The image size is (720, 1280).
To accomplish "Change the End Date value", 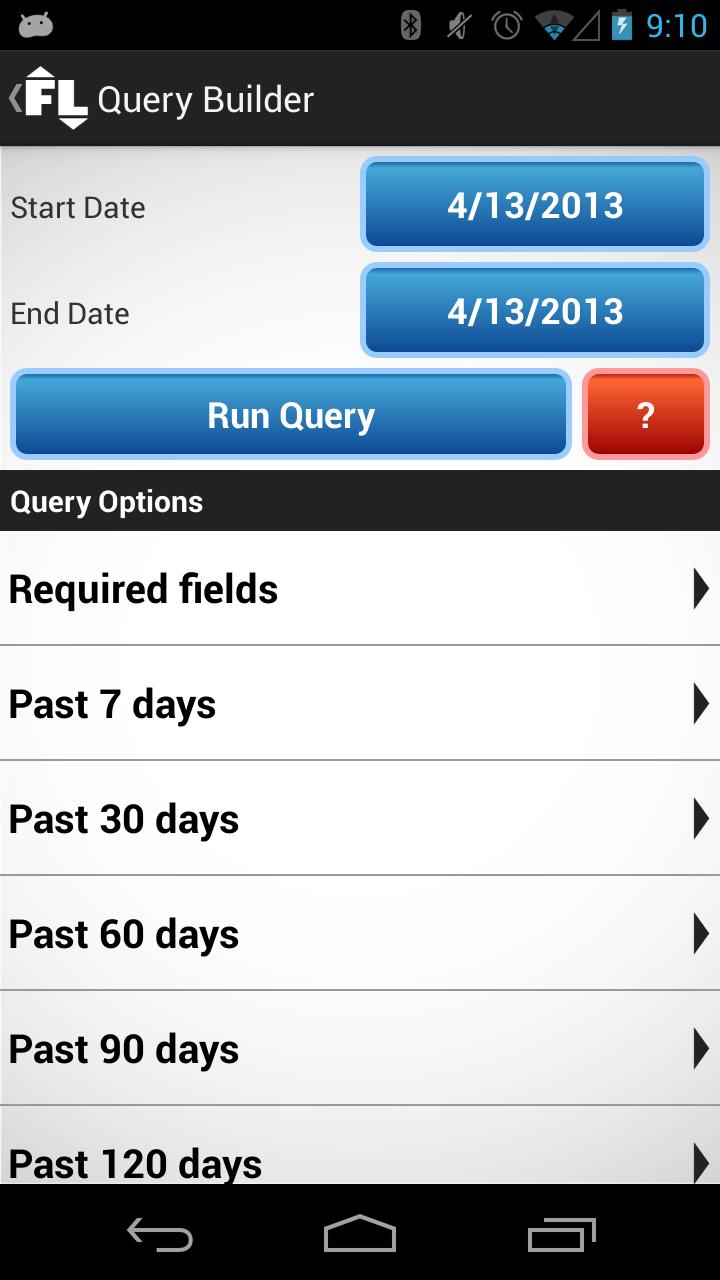I will 535,311.
